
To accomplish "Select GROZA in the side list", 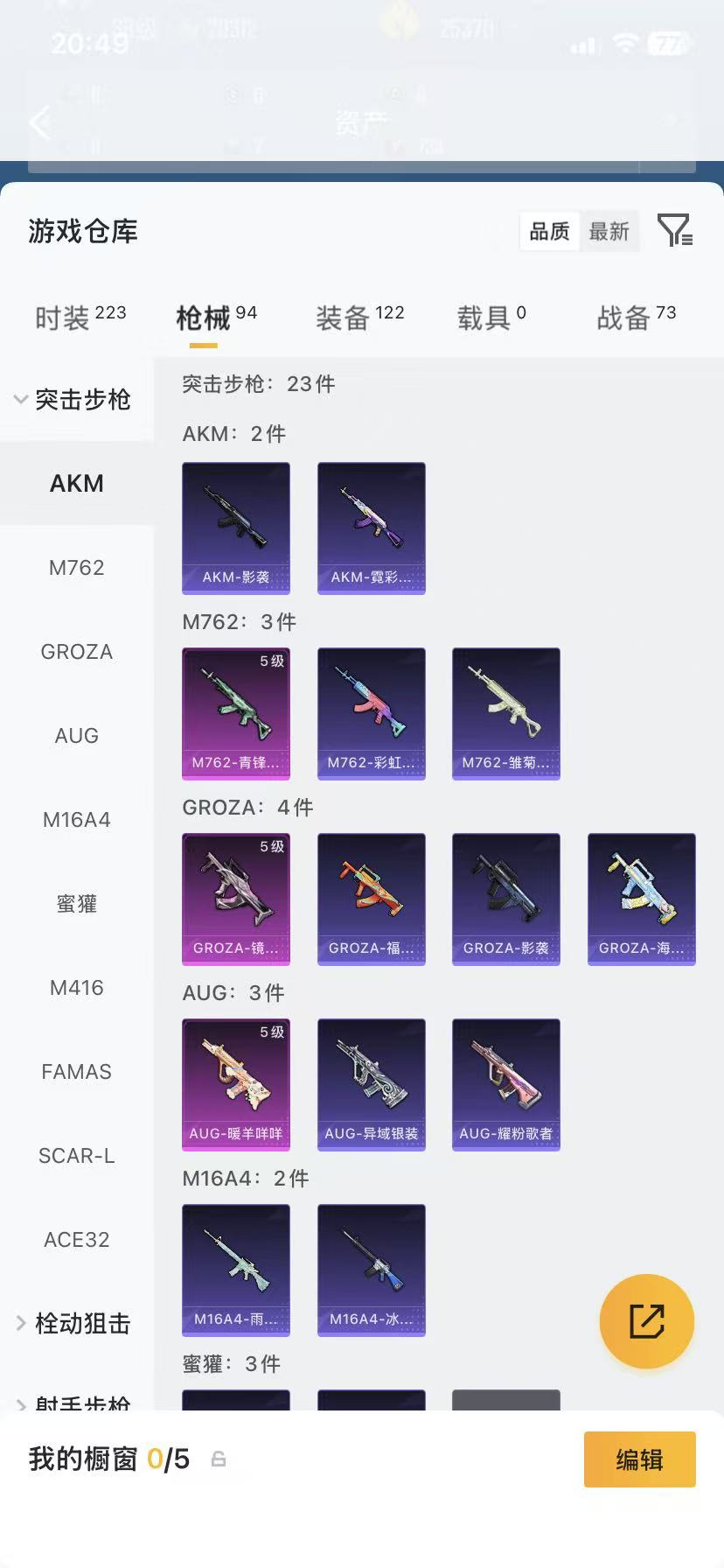I will [x=76, y=652].
